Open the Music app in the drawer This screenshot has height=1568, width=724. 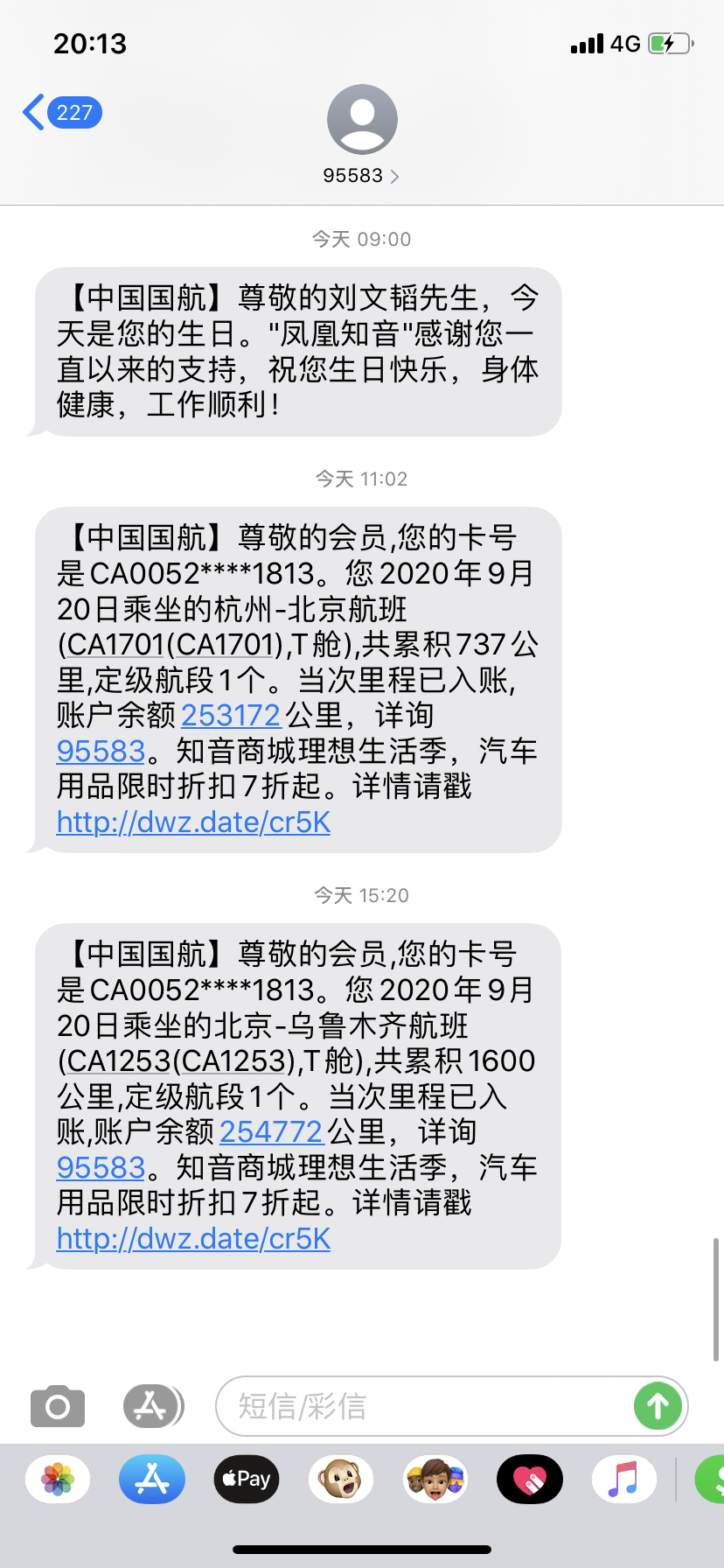(x=623, y=1480)
